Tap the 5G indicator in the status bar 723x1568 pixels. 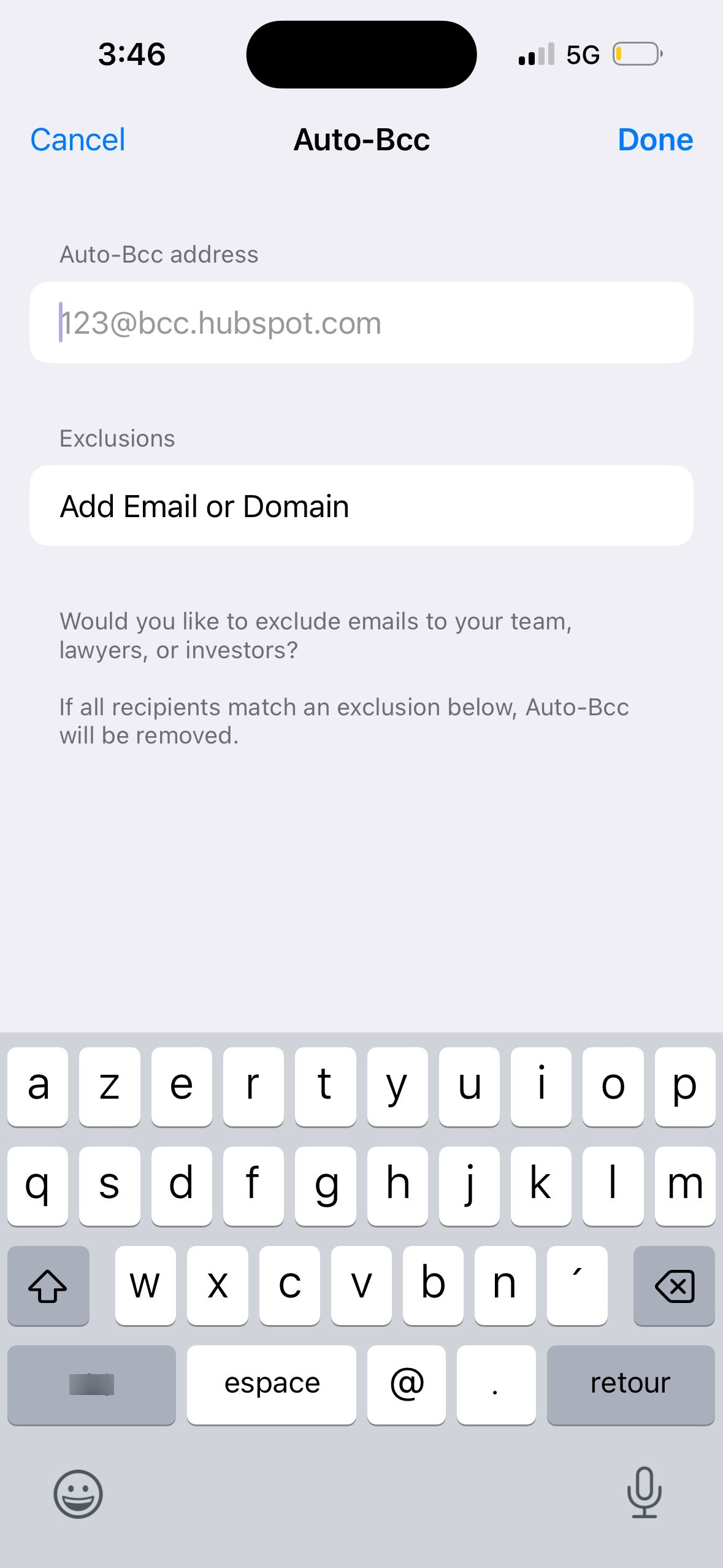click(x=583, y=54)
